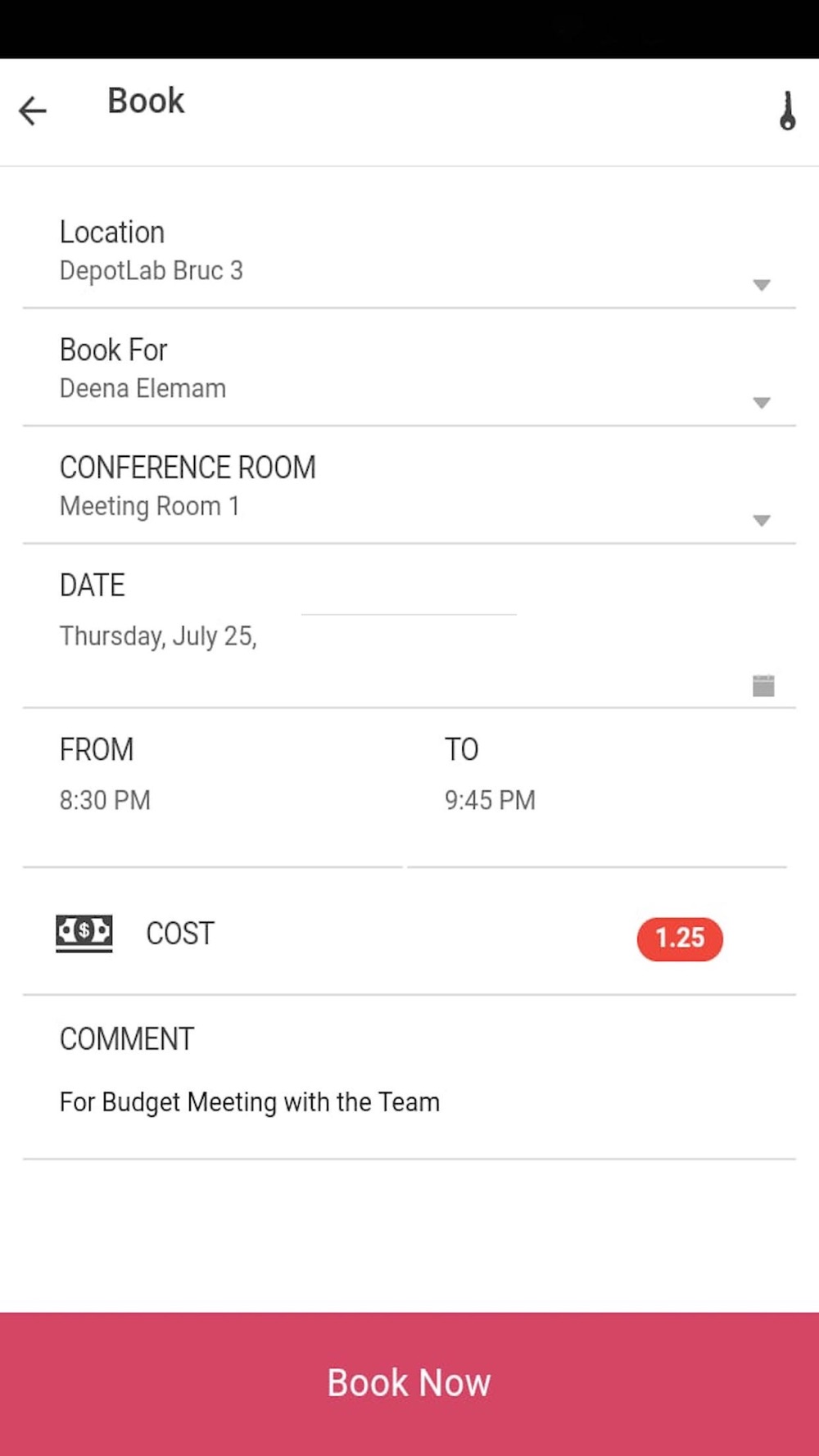Screen dimensions: 819x1456
Task: Tap the key icon in the app bar
Action: [787, 111]
